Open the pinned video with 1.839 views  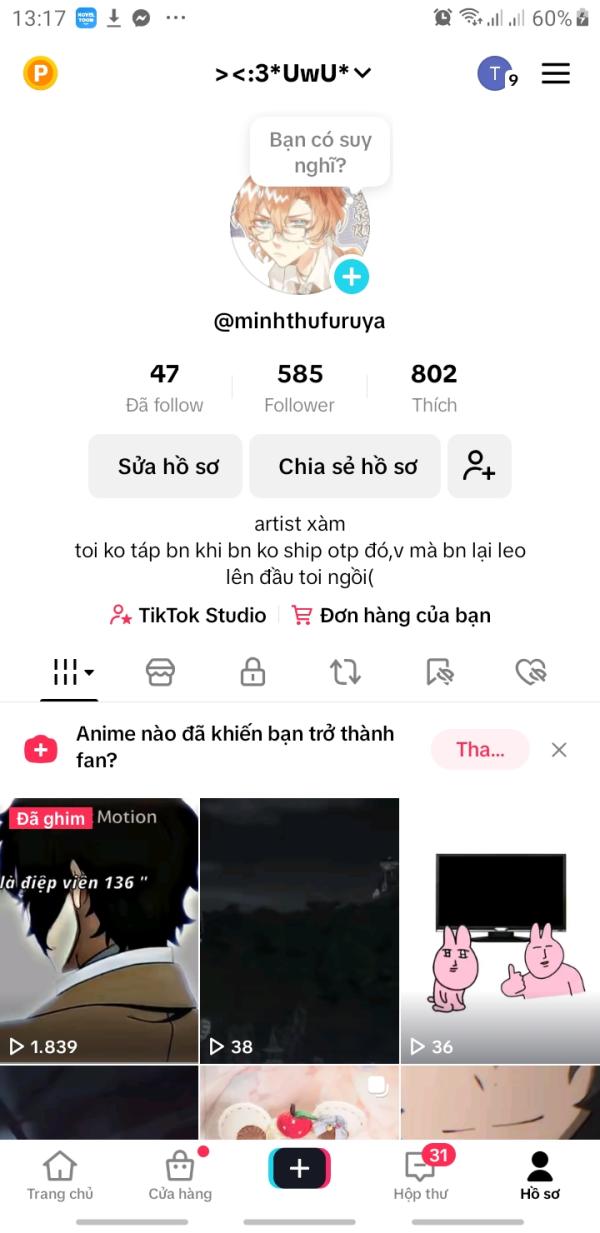pyautogui.click(x=99, y=930)
